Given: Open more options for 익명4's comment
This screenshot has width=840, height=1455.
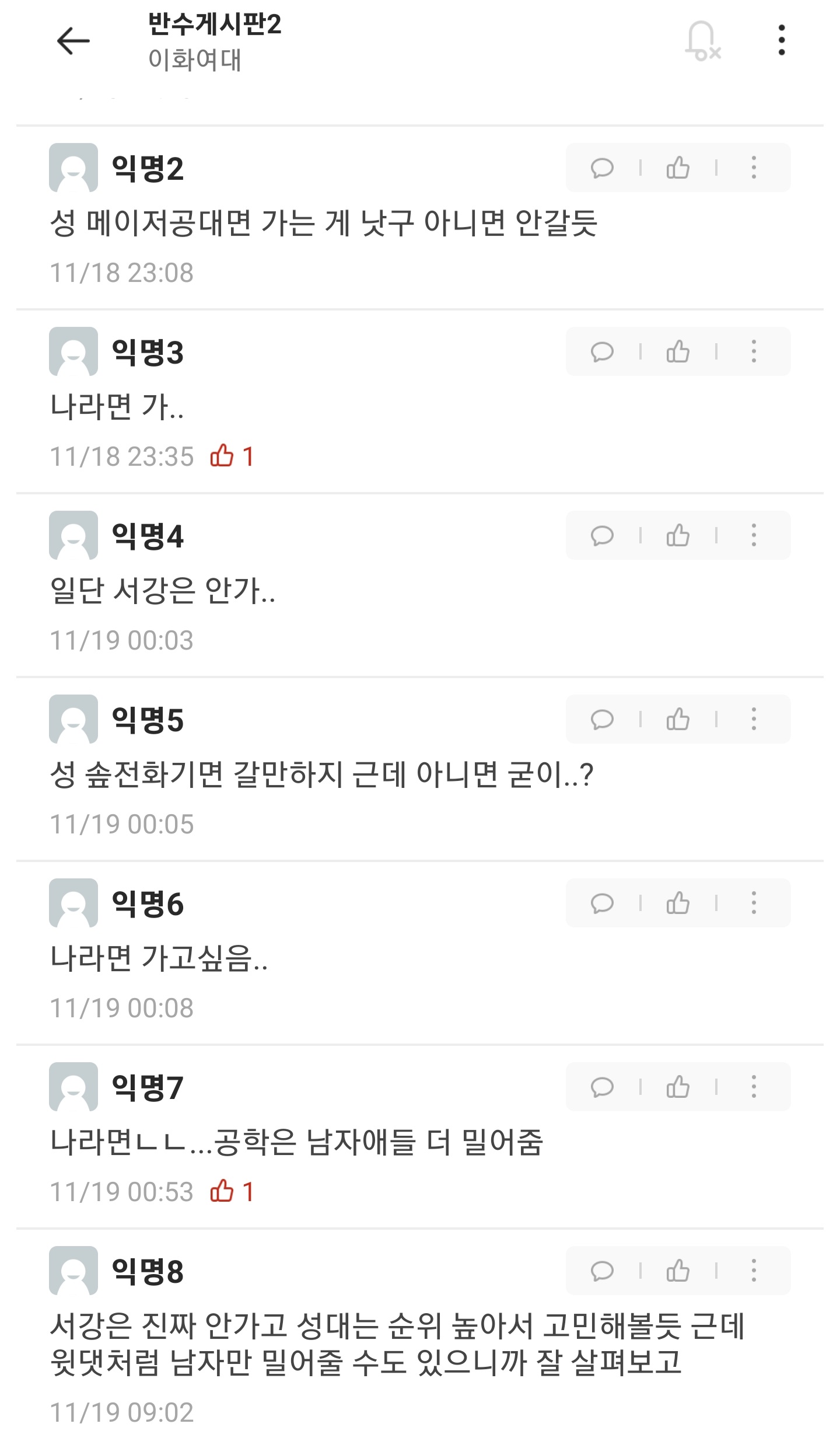Looking at the screenshot, I should pyautogui.click(x=754, y=536).
